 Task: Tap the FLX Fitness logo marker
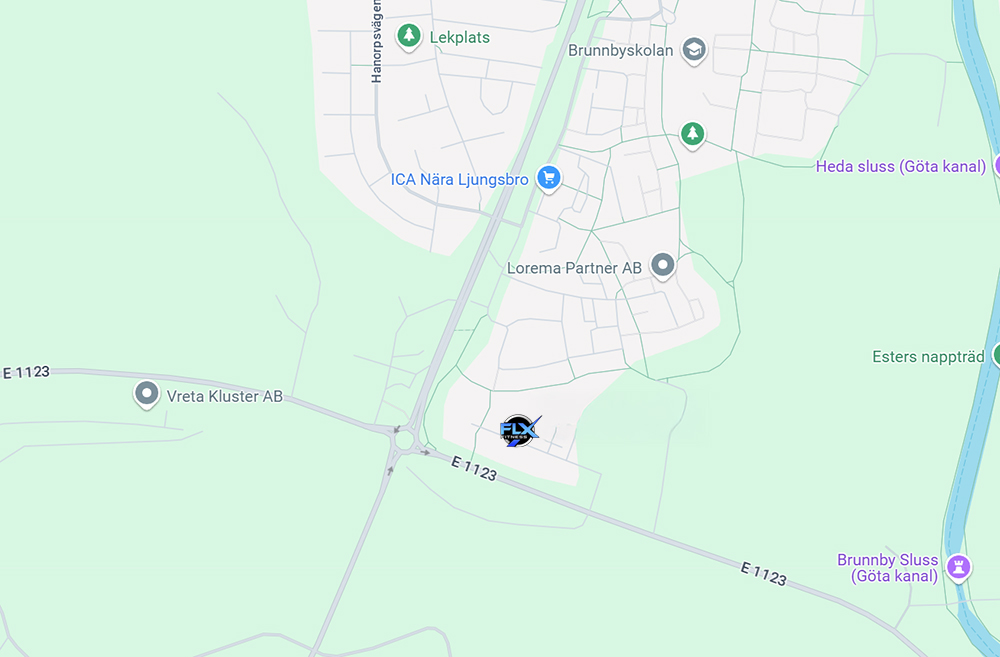(x=519, y=431)
